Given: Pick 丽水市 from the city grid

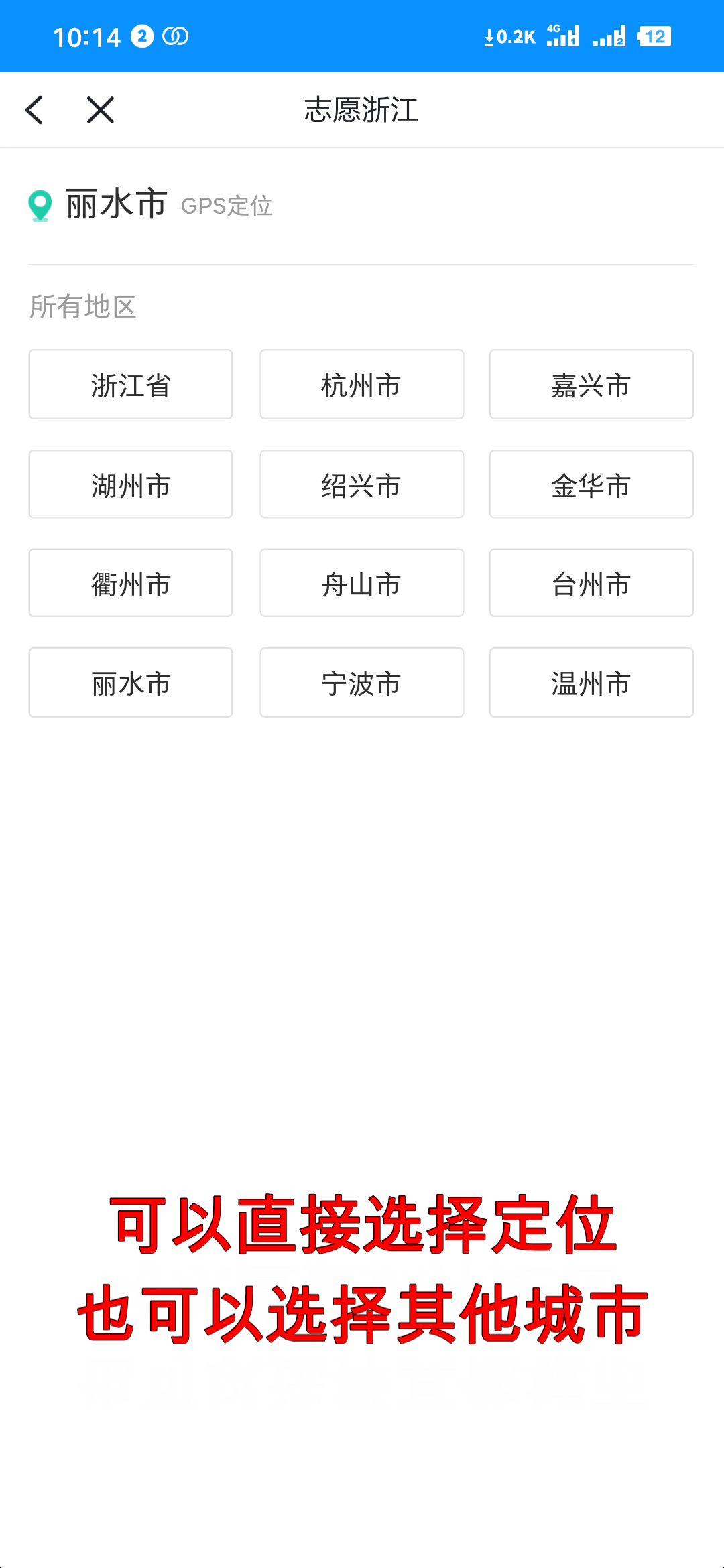Looking at the screenshot, I should click(x=130, y=682).
